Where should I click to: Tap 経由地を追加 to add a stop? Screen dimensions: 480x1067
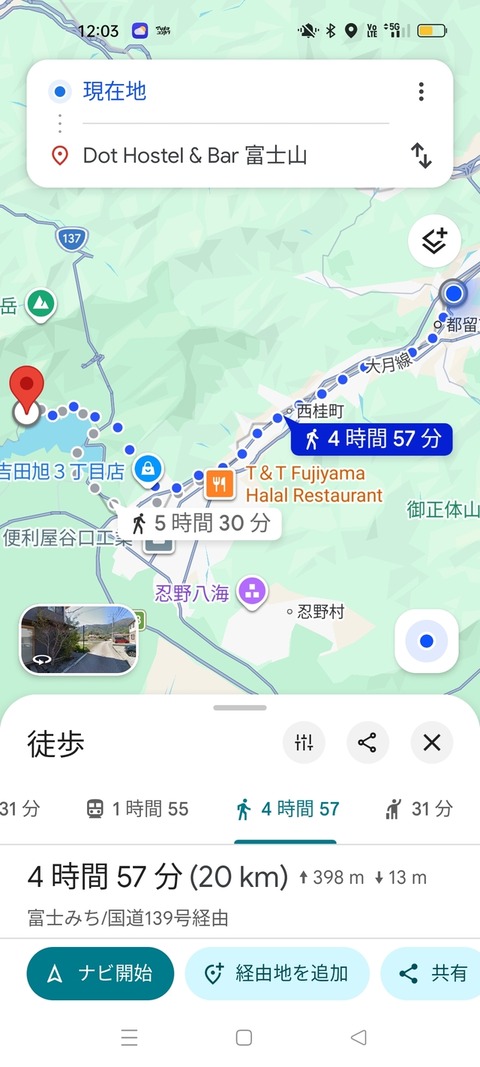pyautogui.click(x=277, y=974)
